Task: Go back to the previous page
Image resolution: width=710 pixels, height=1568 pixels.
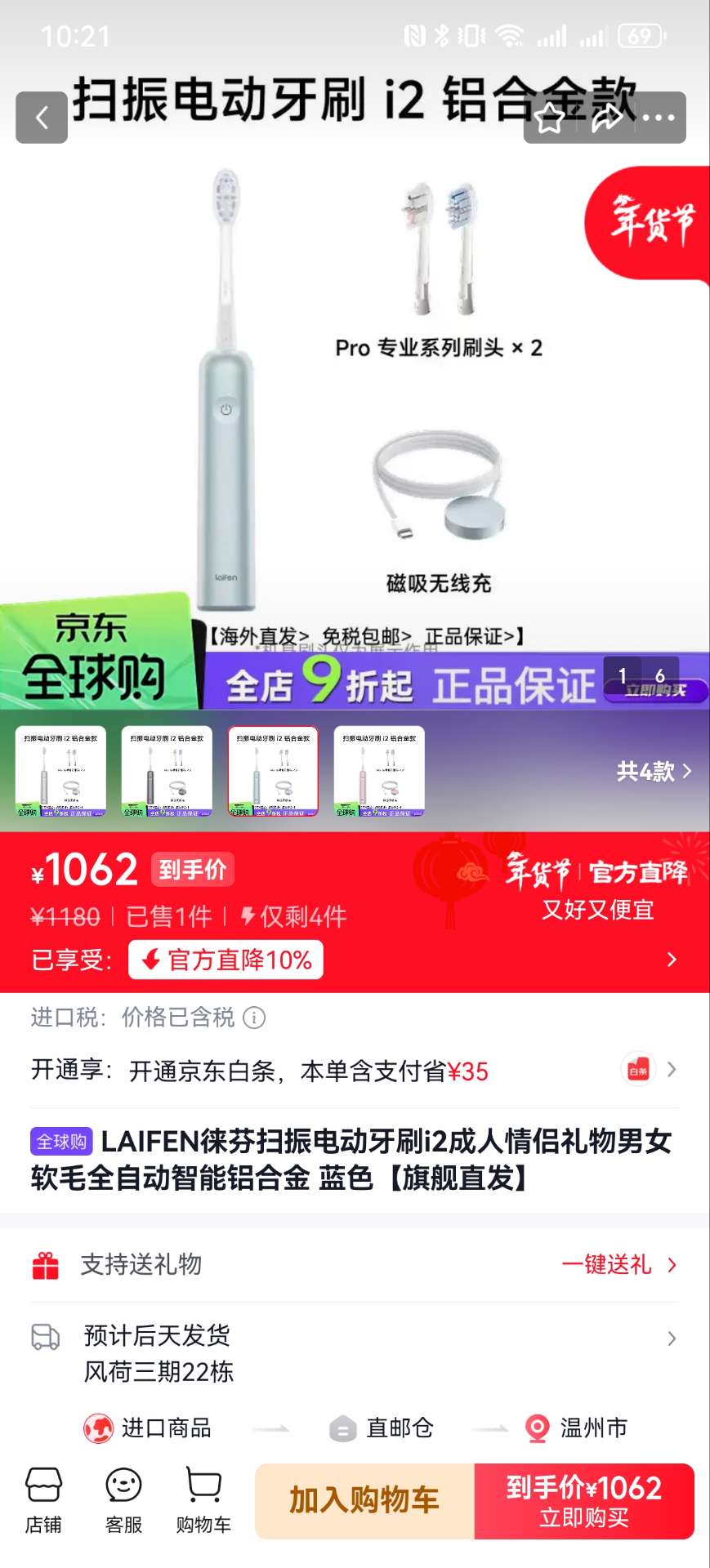Action: click(41, 118)
